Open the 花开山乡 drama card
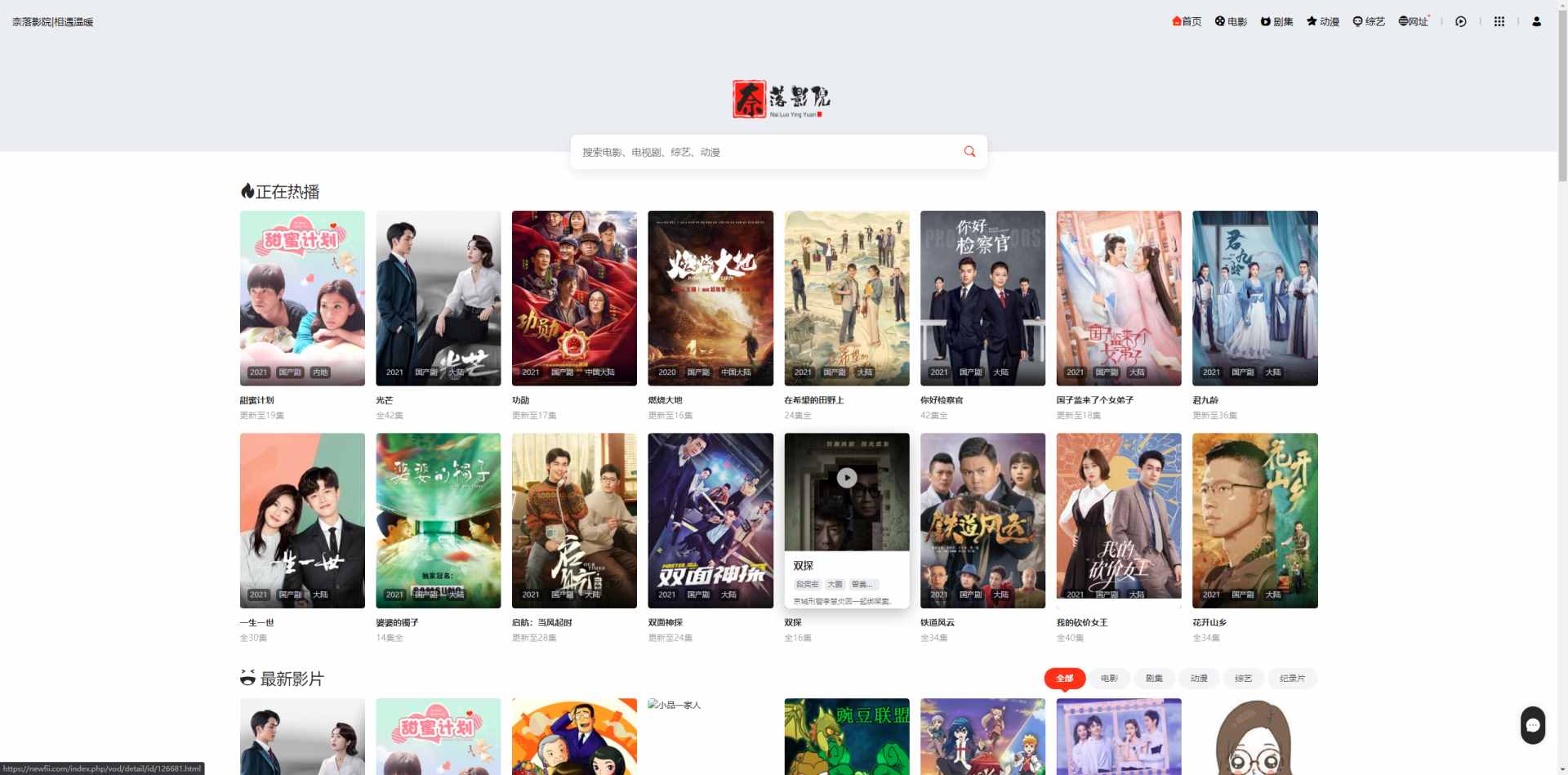The image size is (1568, 775). (x=1254, y=520)
